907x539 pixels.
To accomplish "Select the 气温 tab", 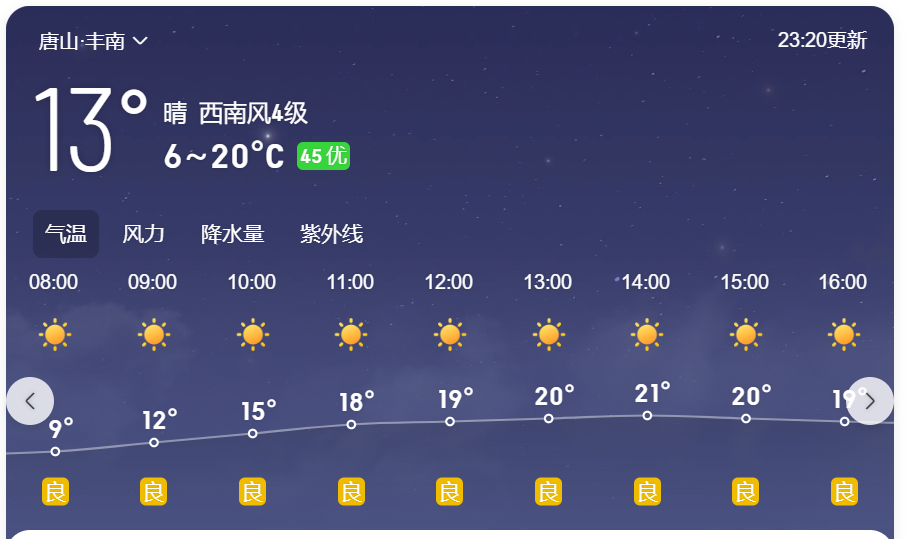I will [66, 234].
